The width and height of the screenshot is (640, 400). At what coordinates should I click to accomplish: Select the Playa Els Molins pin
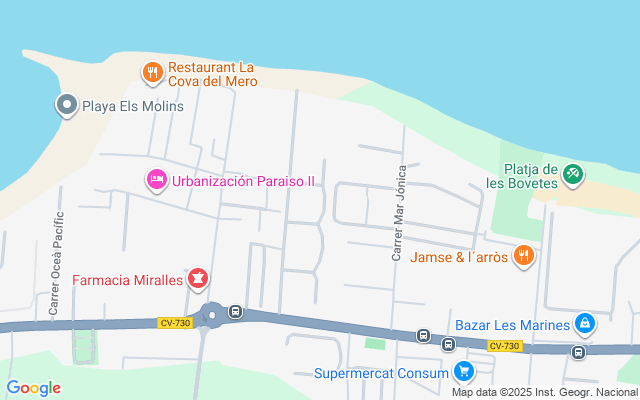(67, 105)
